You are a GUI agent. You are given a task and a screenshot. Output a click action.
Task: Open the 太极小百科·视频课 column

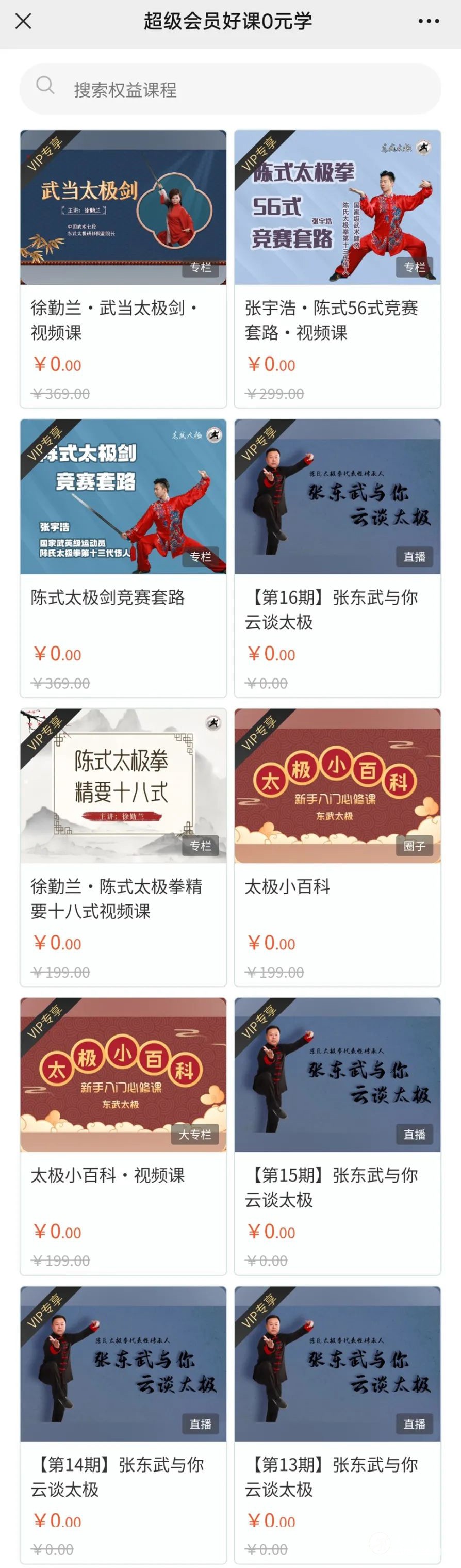123,1135
